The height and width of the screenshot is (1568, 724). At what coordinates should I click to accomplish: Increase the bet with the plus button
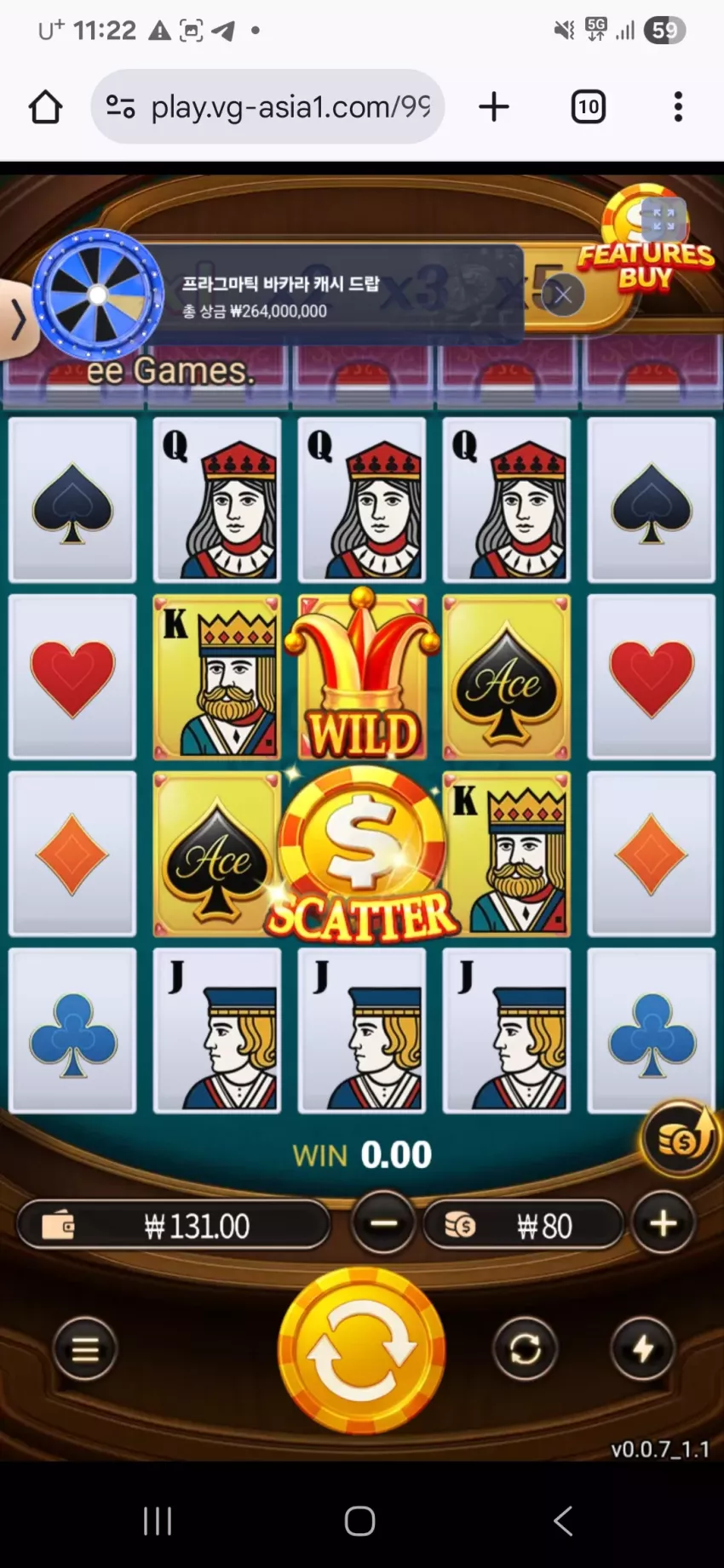664,1224
